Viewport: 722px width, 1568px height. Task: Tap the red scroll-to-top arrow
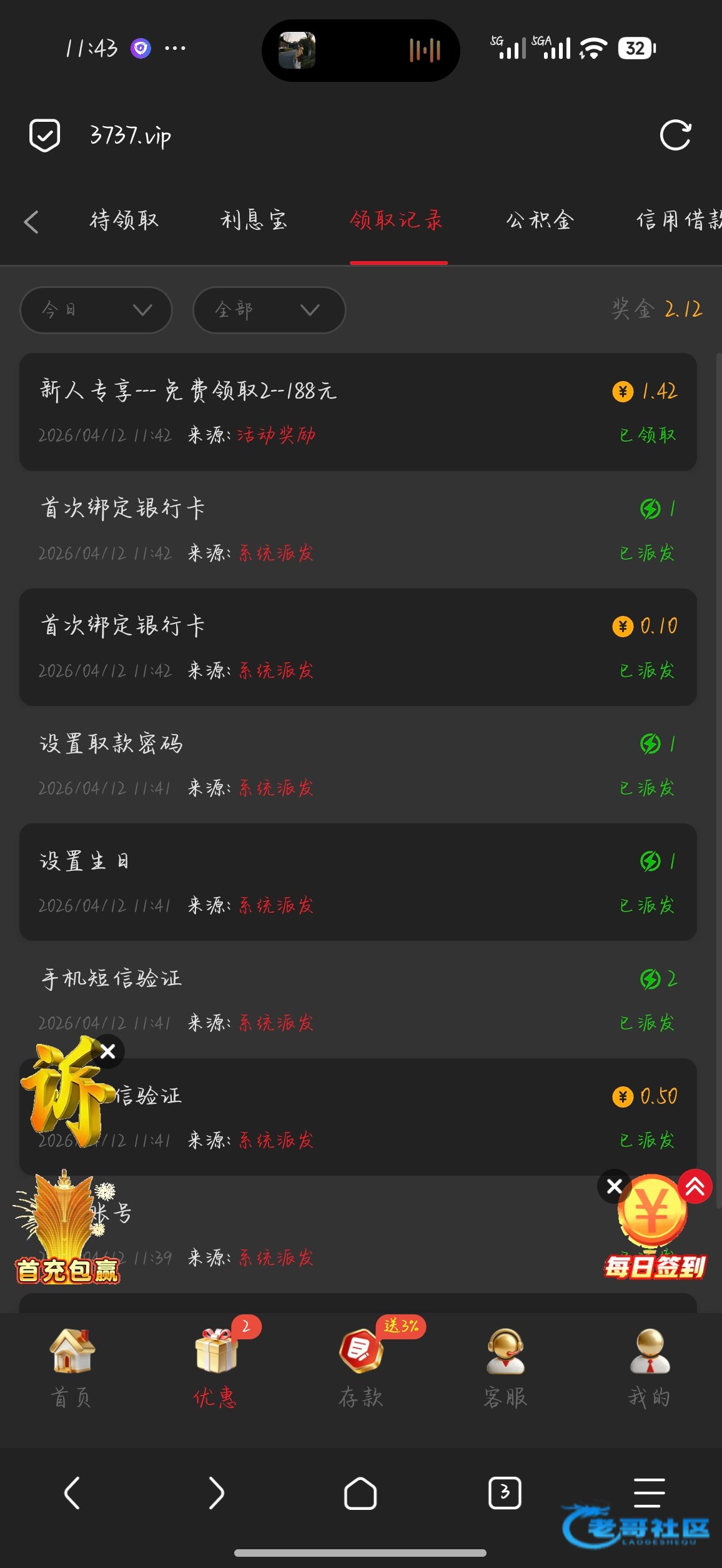coord(695,1186)
